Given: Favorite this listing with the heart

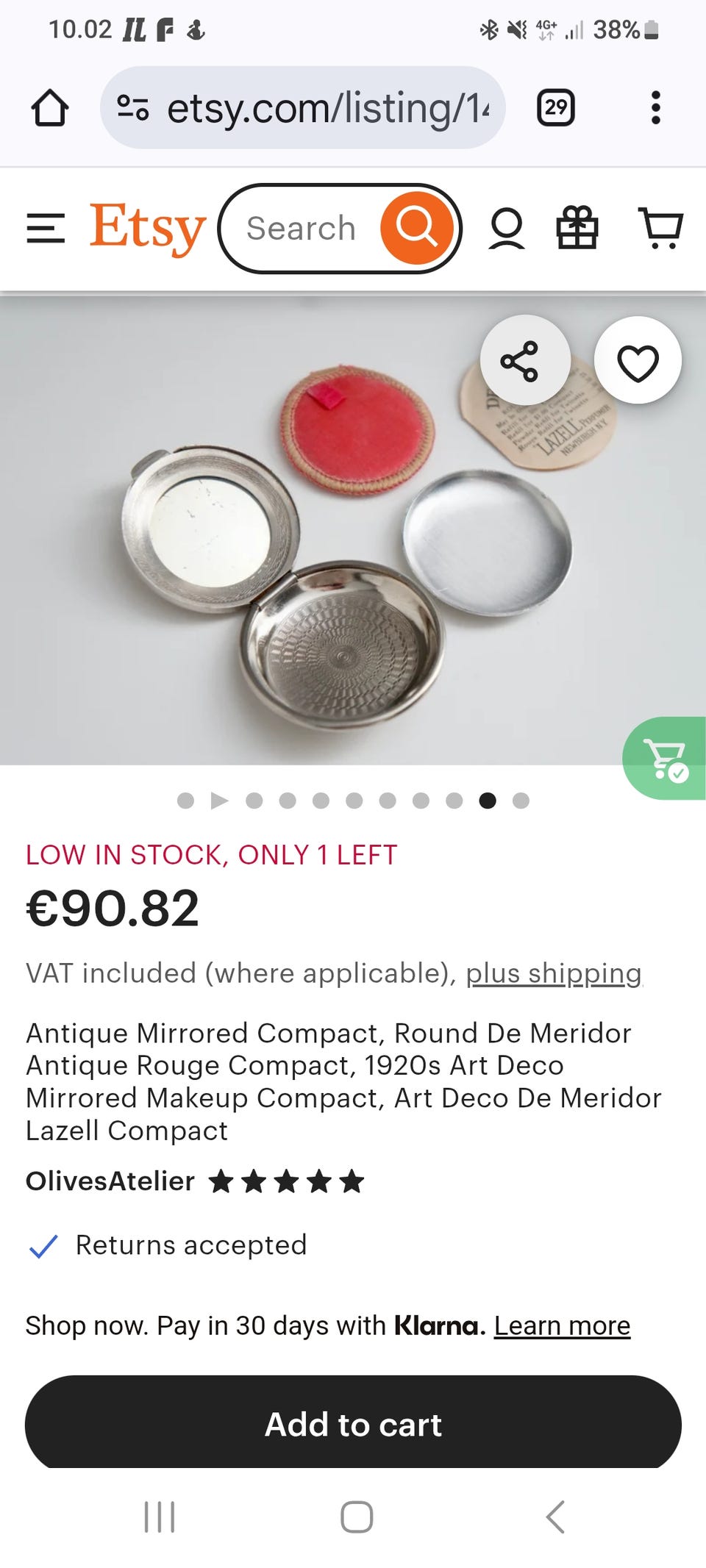Looking at the screenshot, I should (638, 360).
